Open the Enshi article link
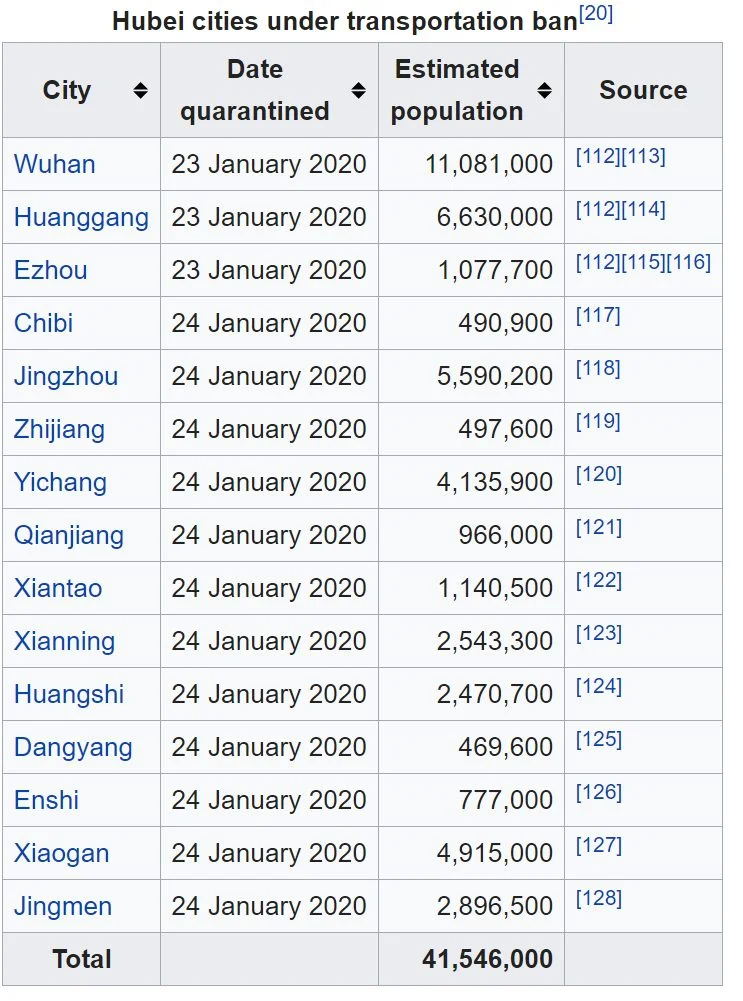 pyautogui.click(x=46, y=800)
